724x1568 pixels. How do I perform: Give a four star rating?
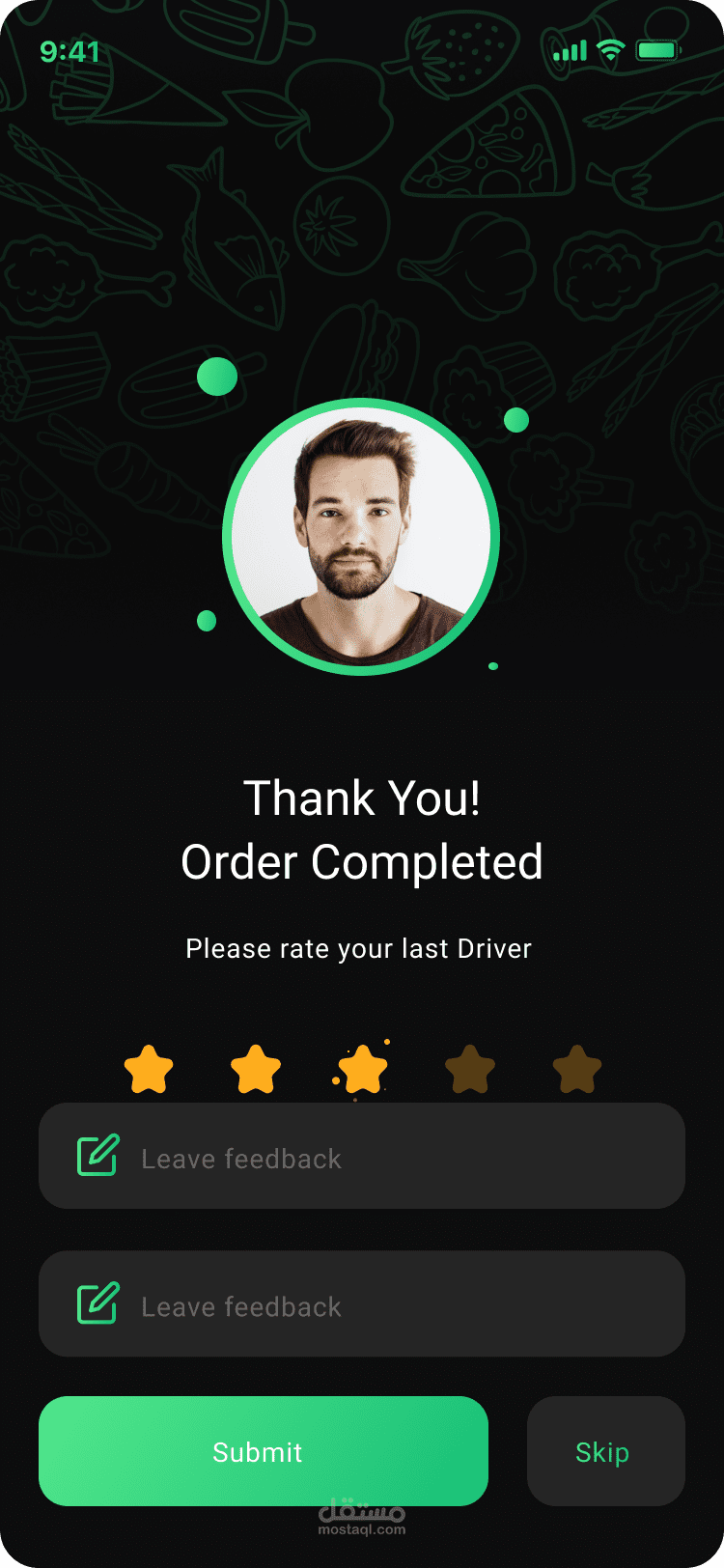(x=470, y=1070)
